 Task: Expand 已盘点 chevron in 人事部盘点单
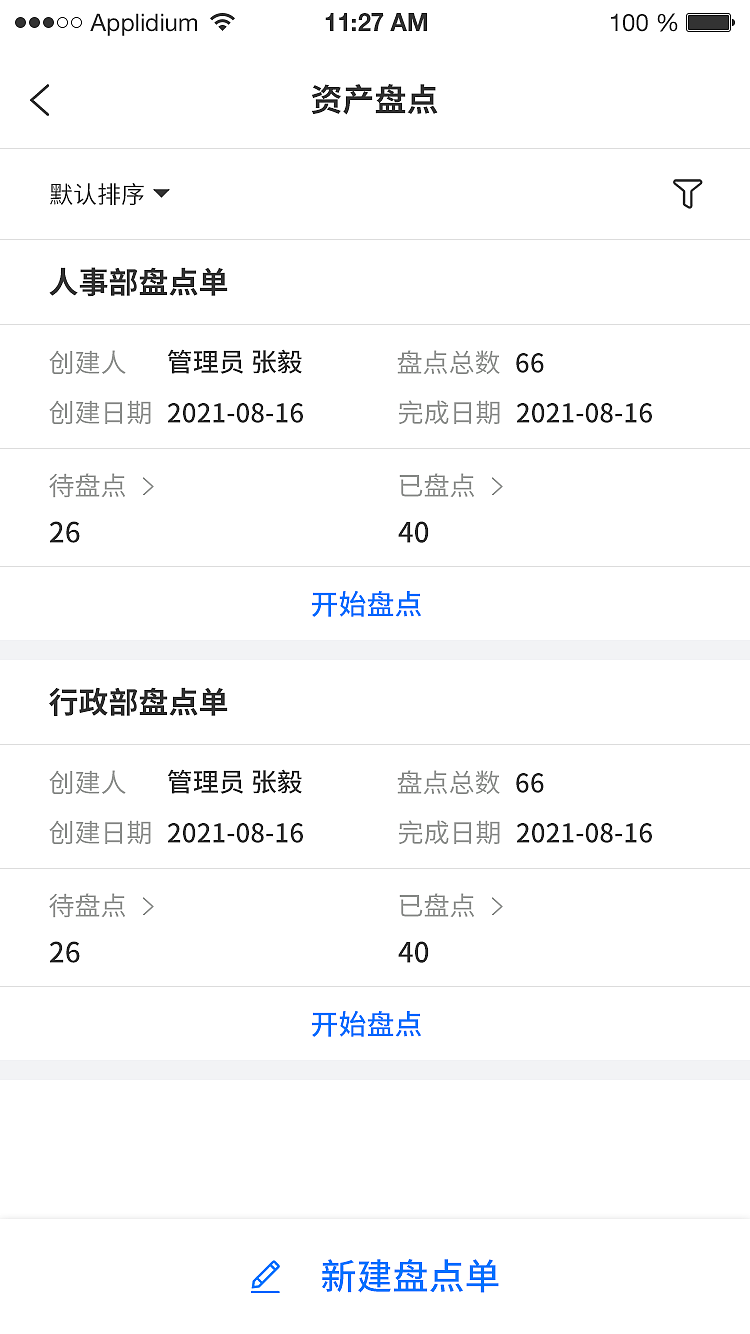tap(496, 486)
